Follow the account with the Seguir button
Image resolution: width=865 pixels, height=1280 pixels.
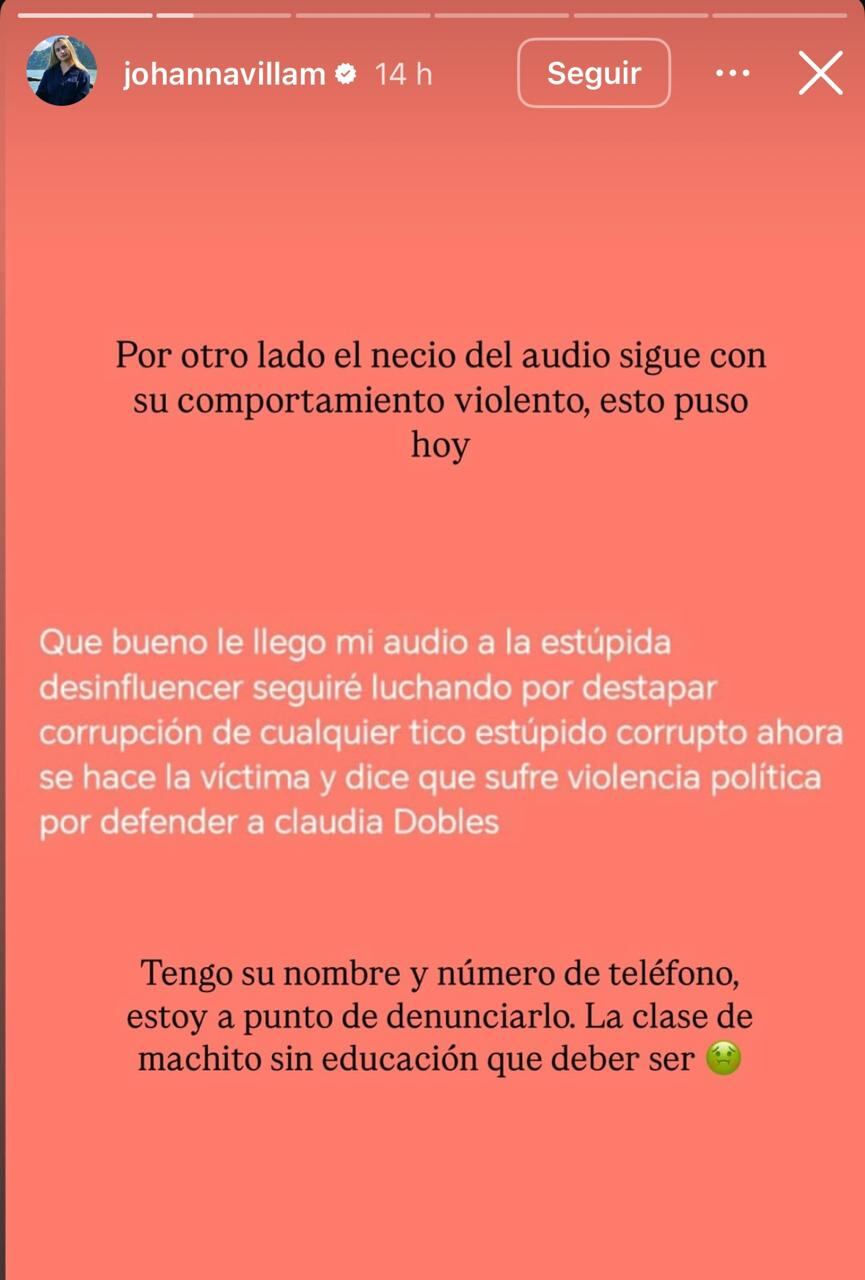(x=593, y=73)
